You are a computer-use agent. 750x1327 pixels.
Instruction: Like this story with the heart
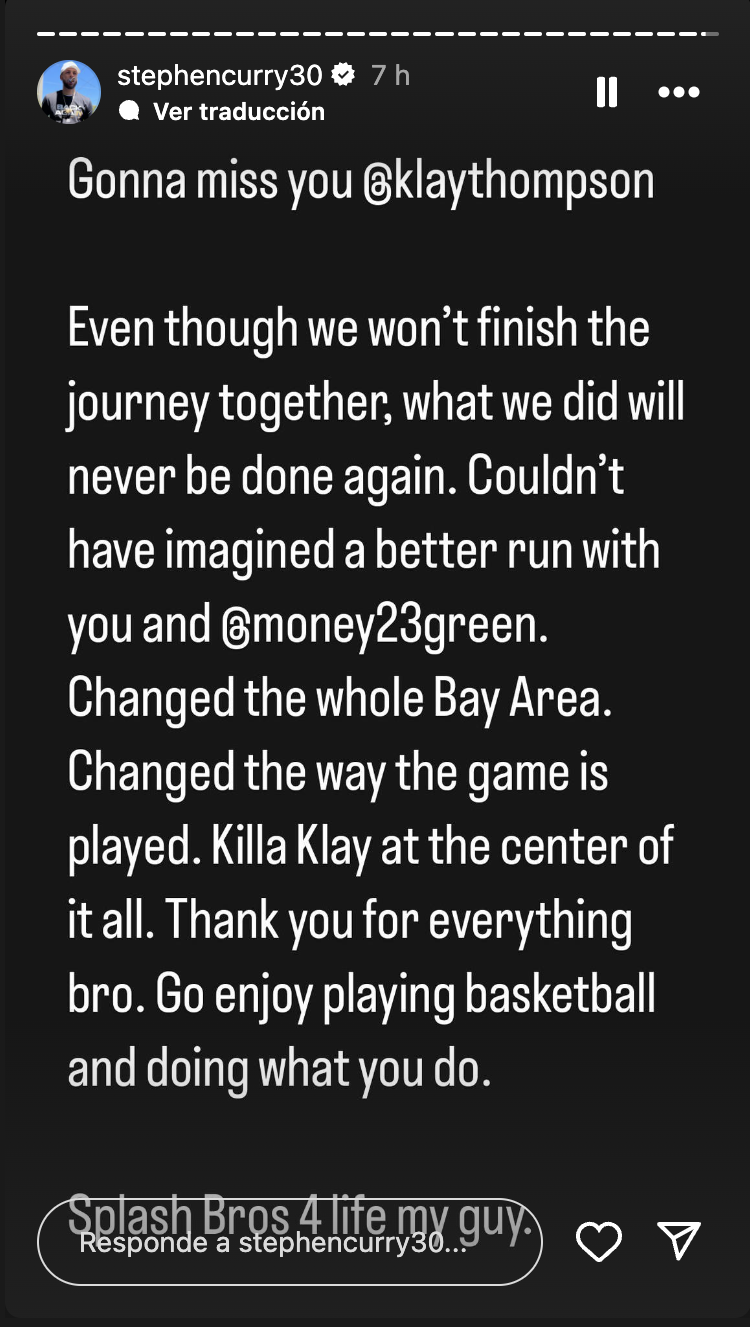point(599,1242)
